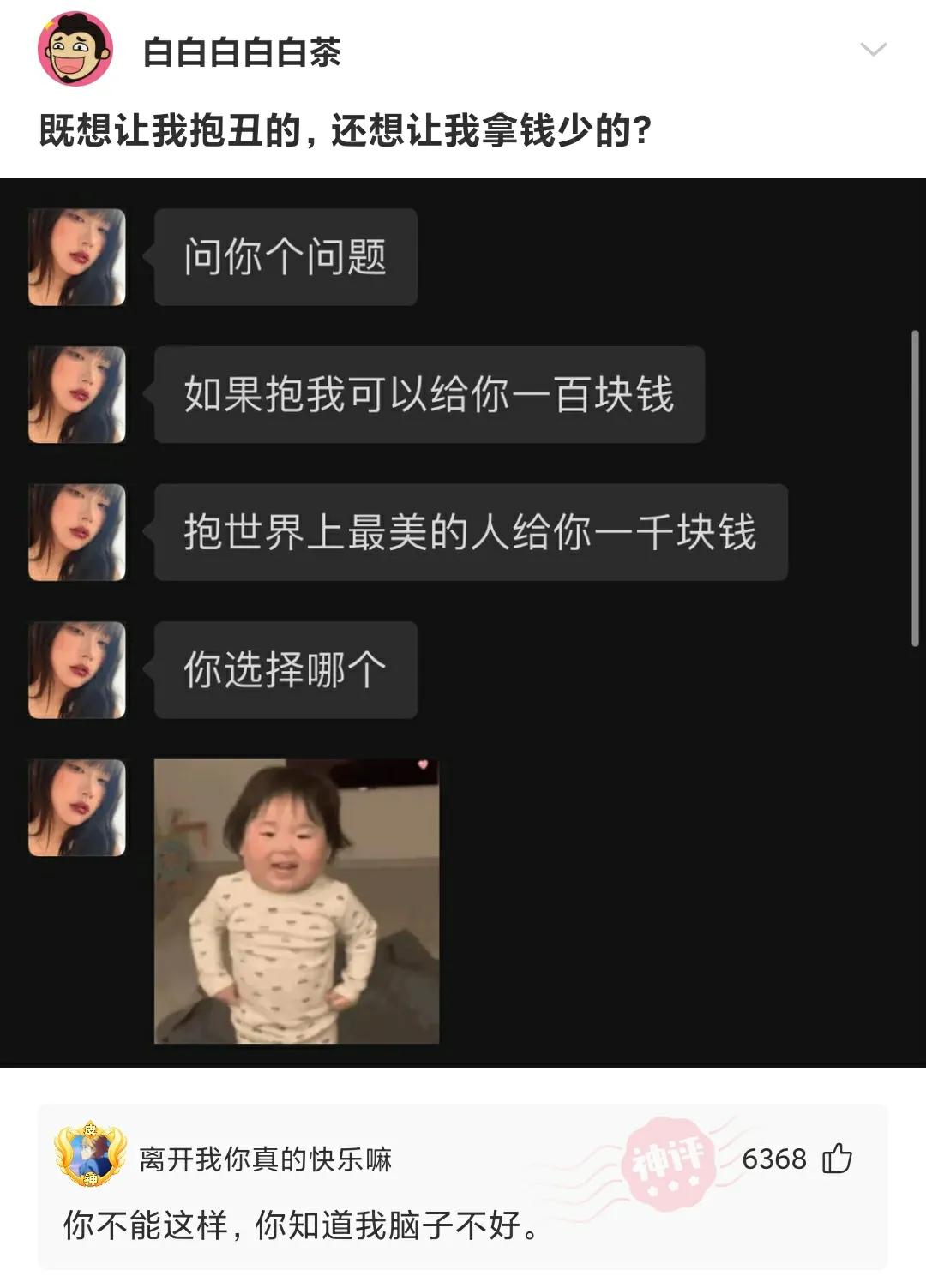The width and height of the screenshot is (926, 1288).
Task: Open the chat screenshot image in the post
Action: [x=463, y=621]
